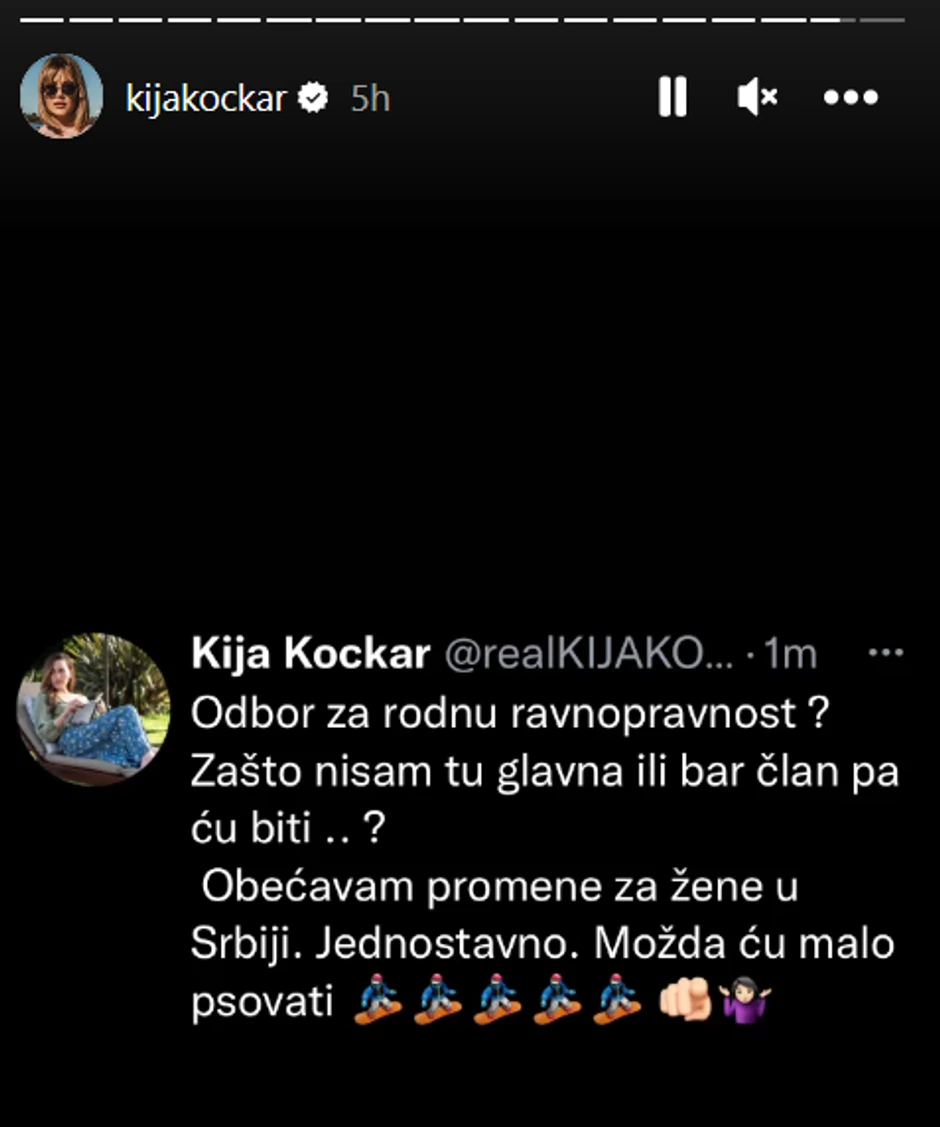This screenshot has width=940, height=1127.
Task: View kijakockar's story profile picture
Action: 61,96
